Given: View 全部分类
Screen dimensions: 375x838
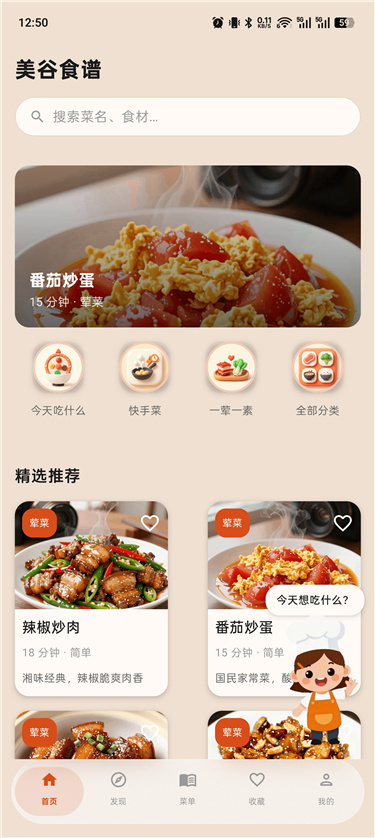Looking at the screenshot, I should click(x=317, y=380).
